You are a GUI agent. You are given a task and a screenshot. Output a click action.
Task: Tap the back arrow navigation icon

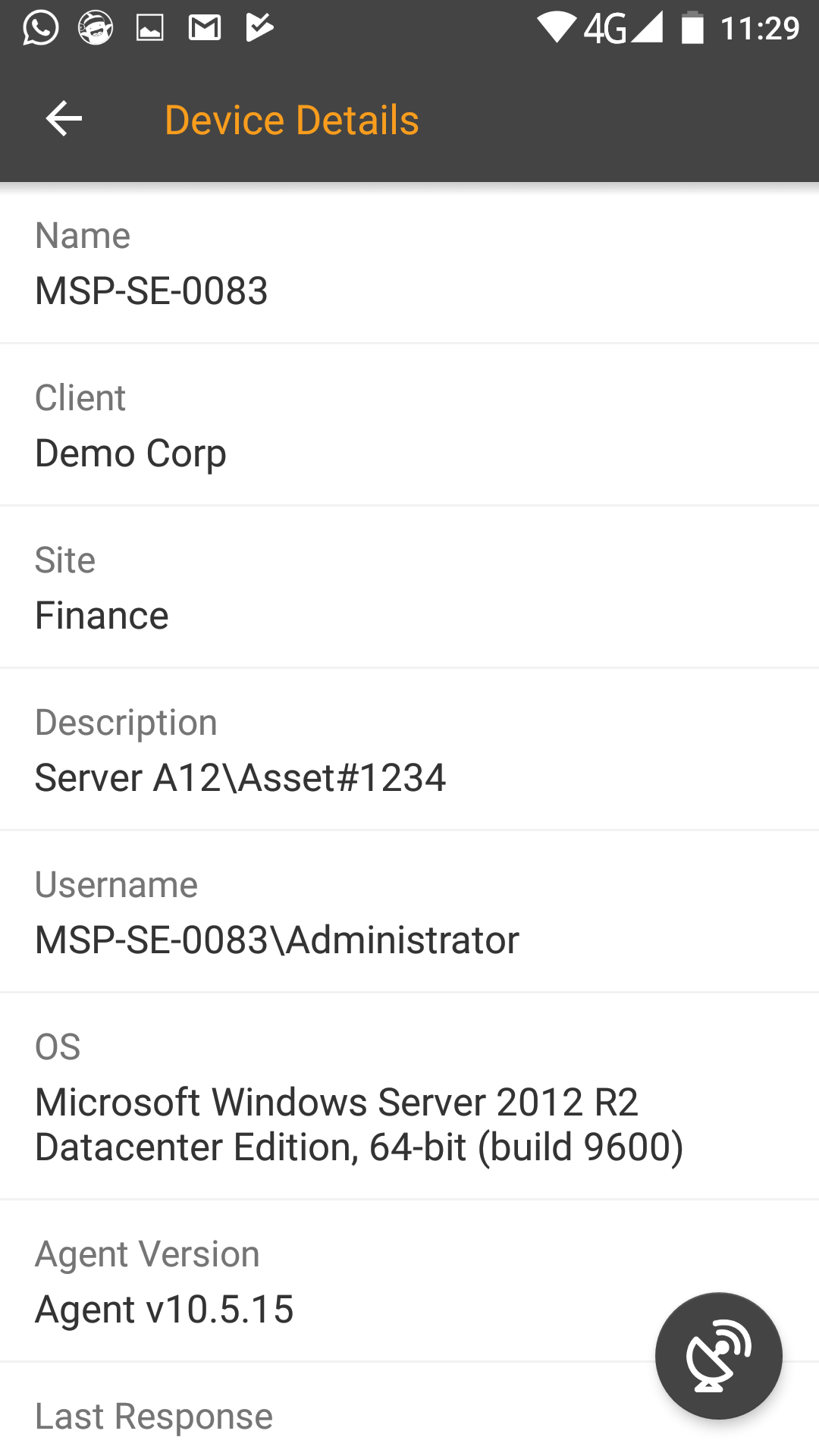point(63,118)
